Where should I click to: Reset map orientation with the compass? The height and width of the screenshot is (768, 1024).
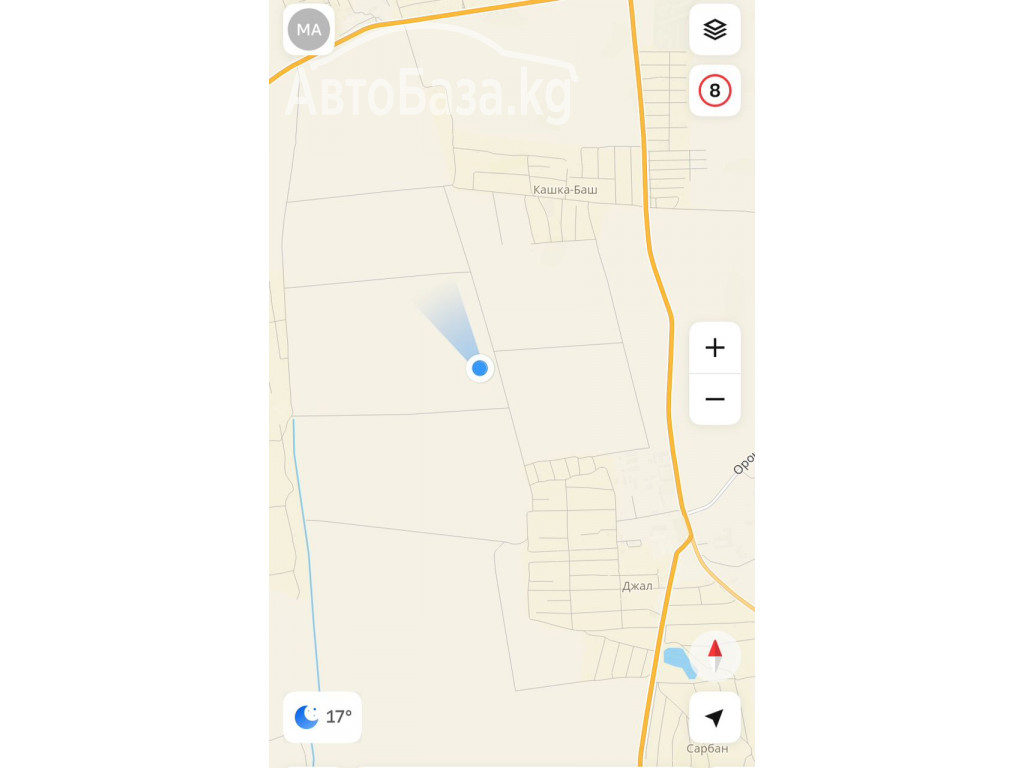[714, 655]
